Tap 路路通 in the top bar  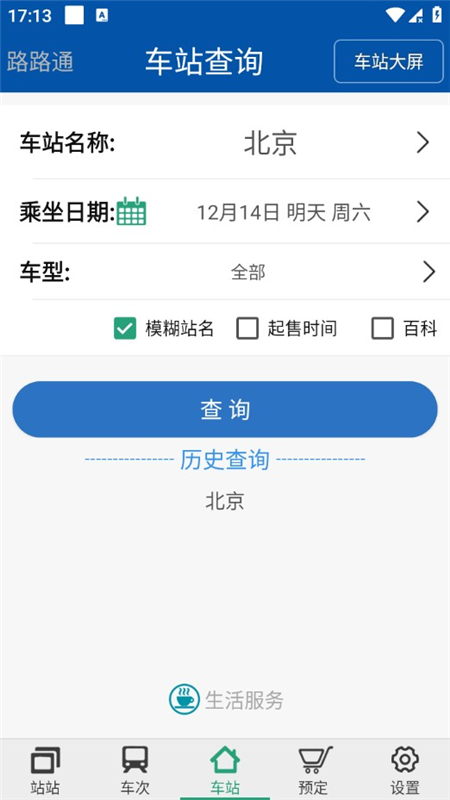tap(40, 62)
